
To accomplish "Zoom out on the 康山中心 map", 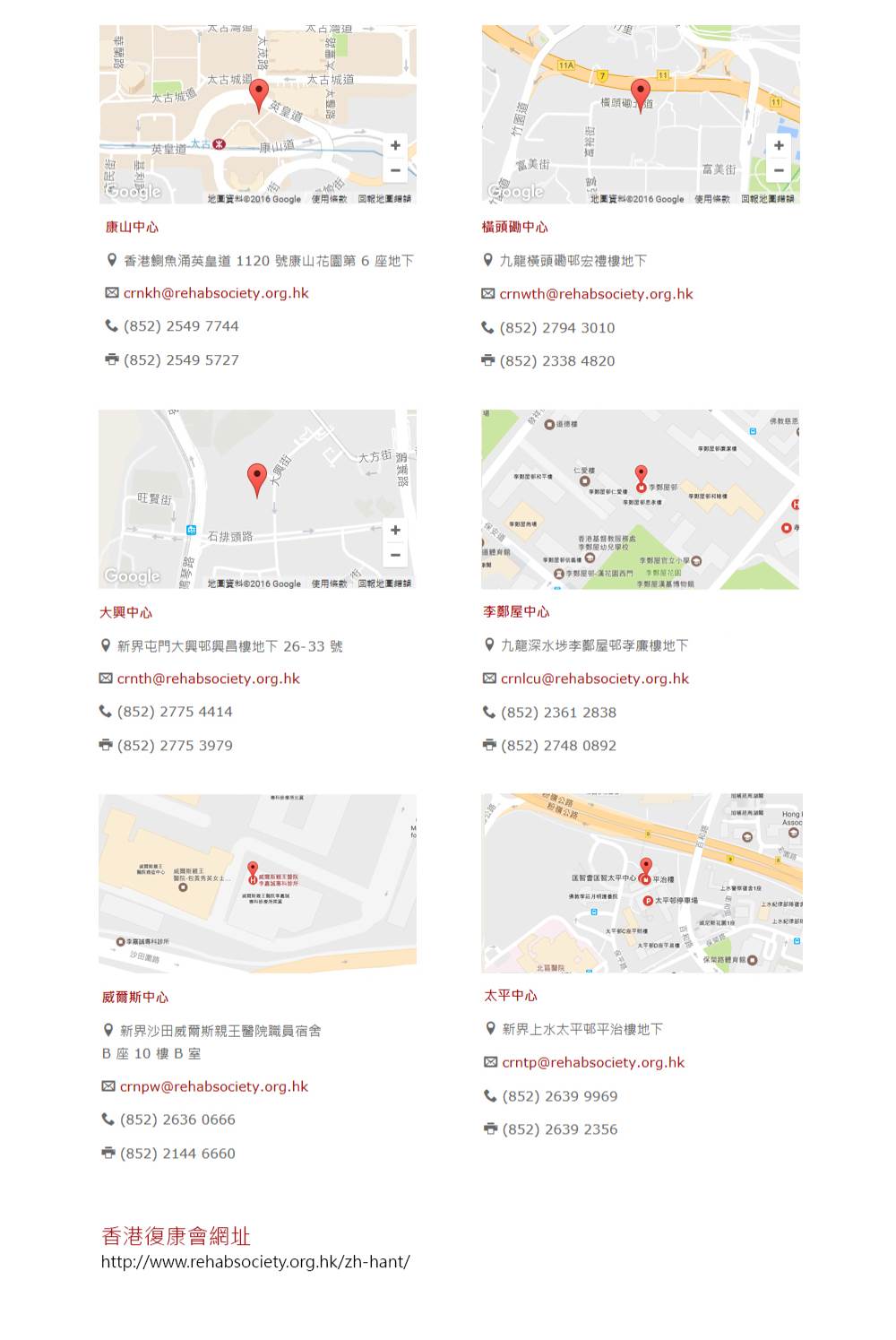I will pos(395,169).
